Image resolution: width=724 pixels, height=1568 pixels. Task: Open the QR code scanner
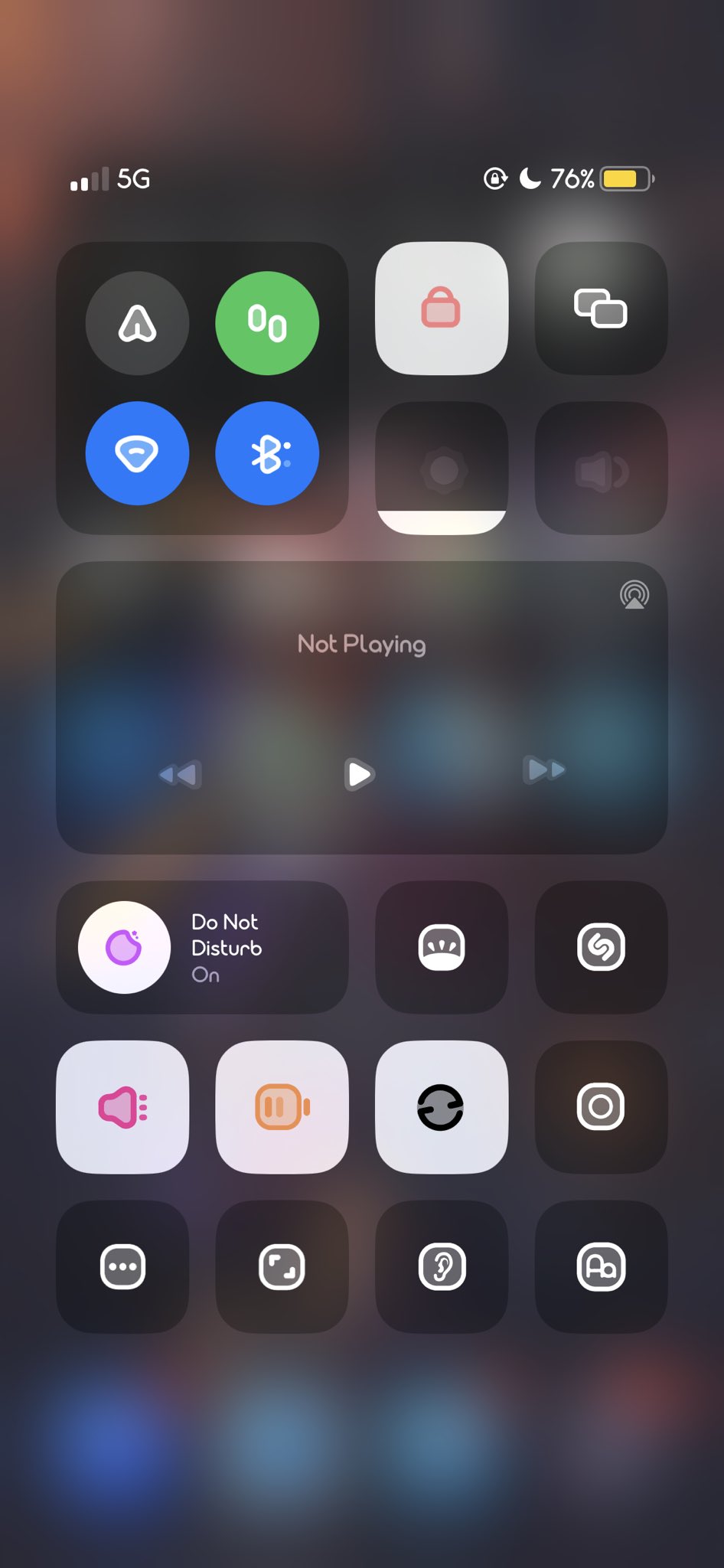coord(282,1267)
